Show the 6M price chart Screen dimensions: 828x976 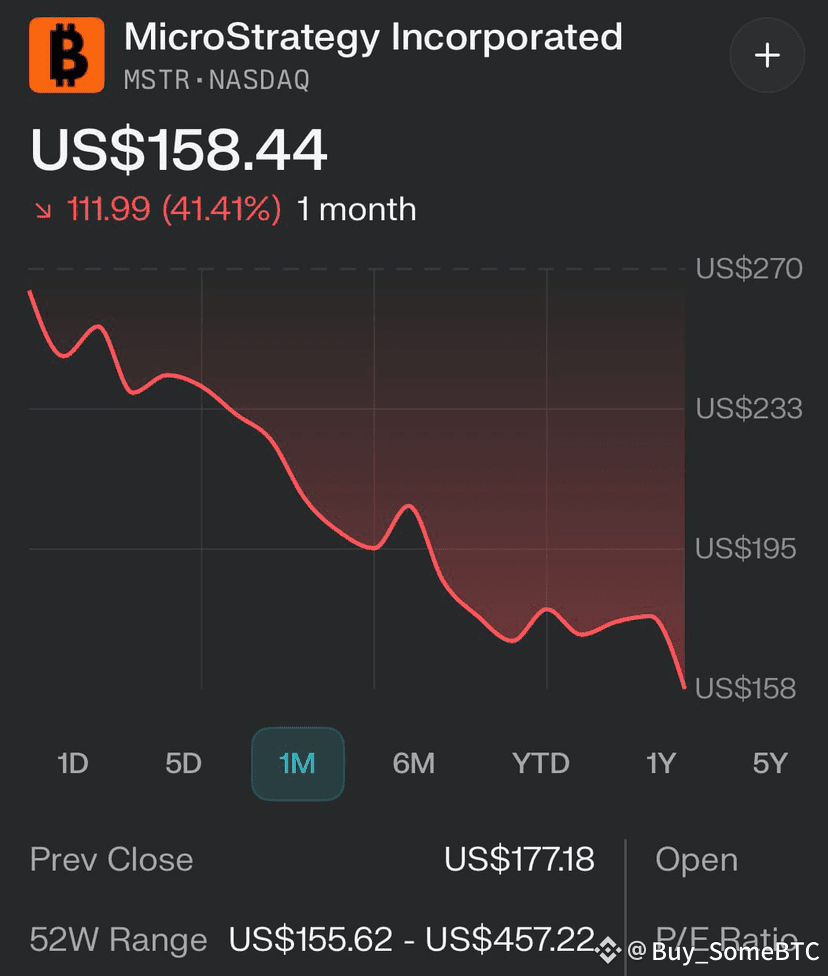click(414, 764)
